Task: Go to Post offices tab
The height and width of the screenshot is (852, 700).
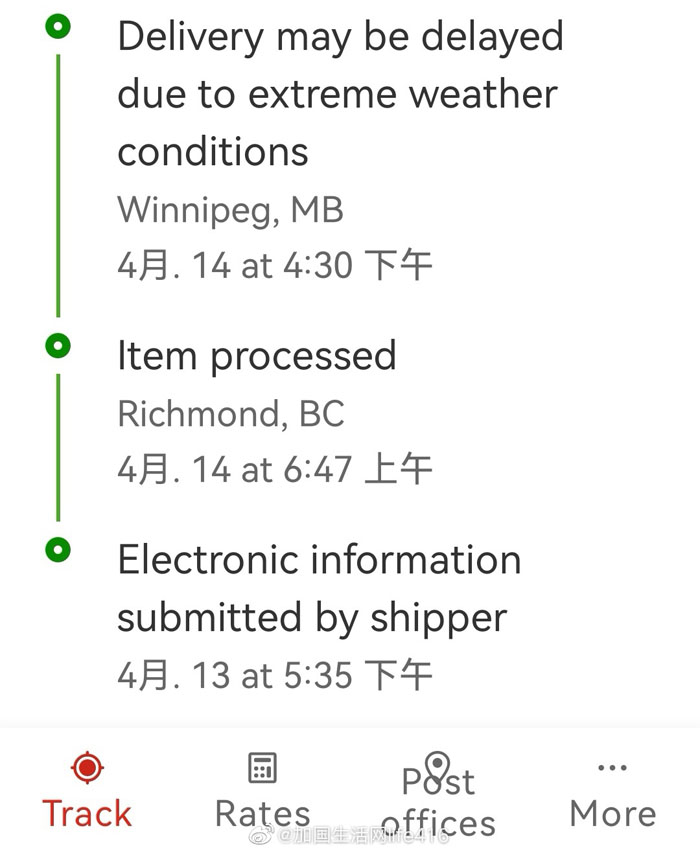Action: coord(438,795)
